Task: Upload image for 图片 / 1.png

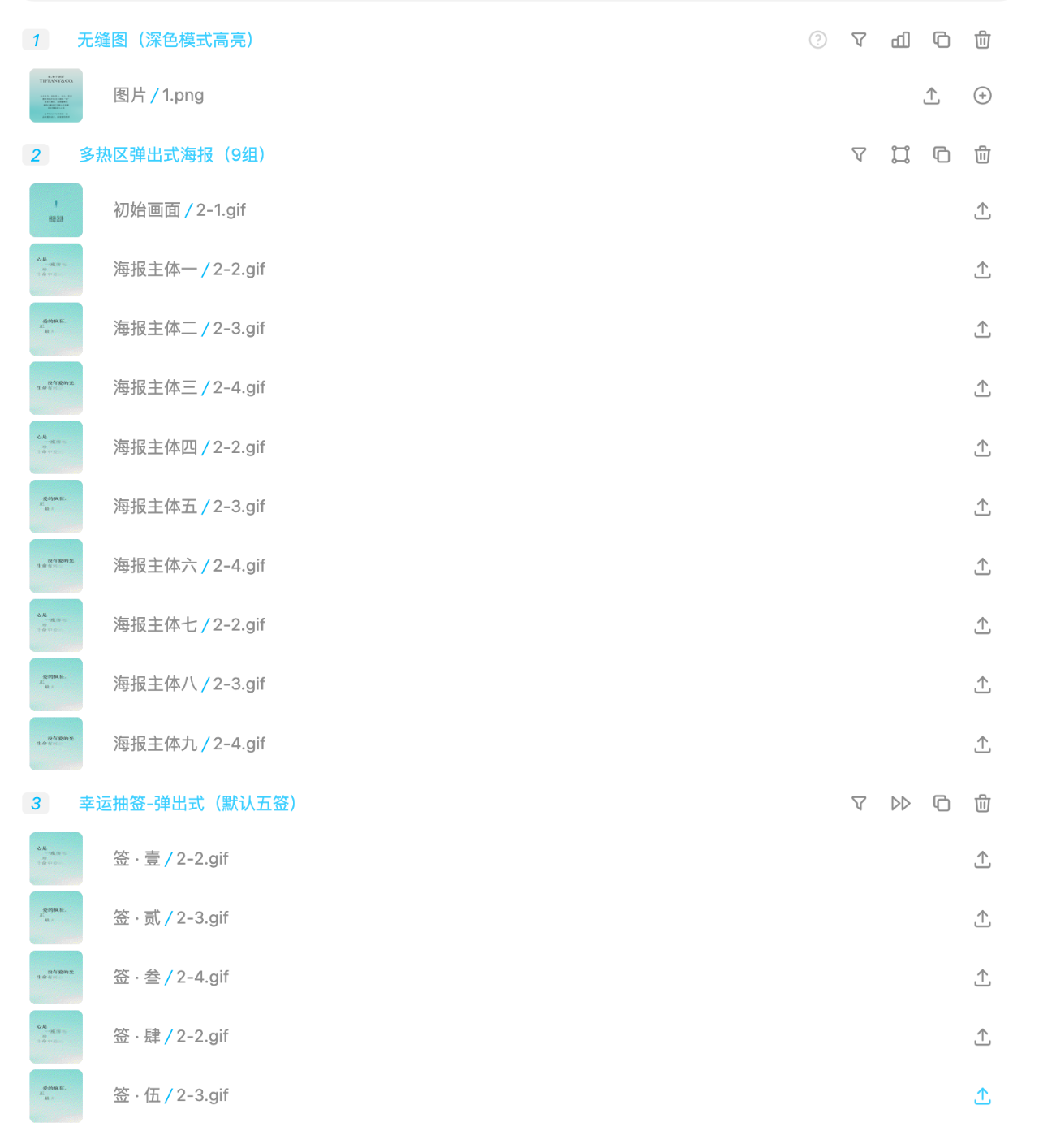Action: [932, 96]
